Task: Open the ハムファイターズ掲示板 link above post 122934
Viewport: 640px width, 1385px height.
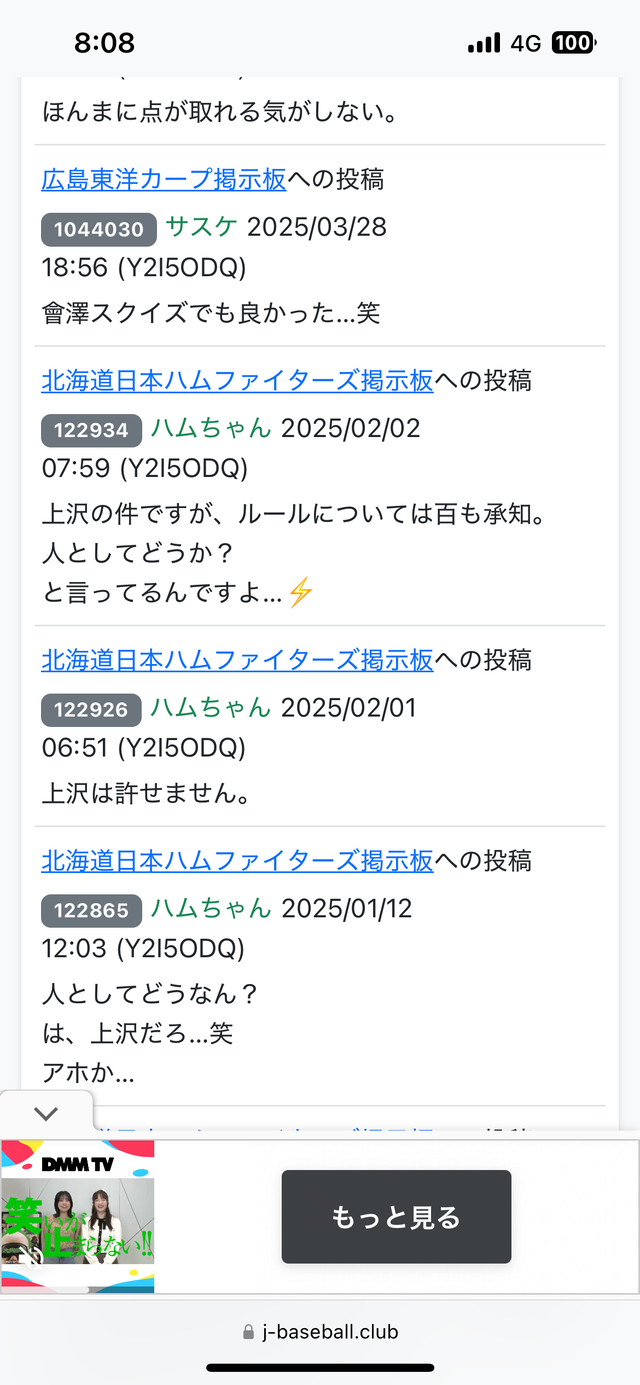Action: (238, 380)
